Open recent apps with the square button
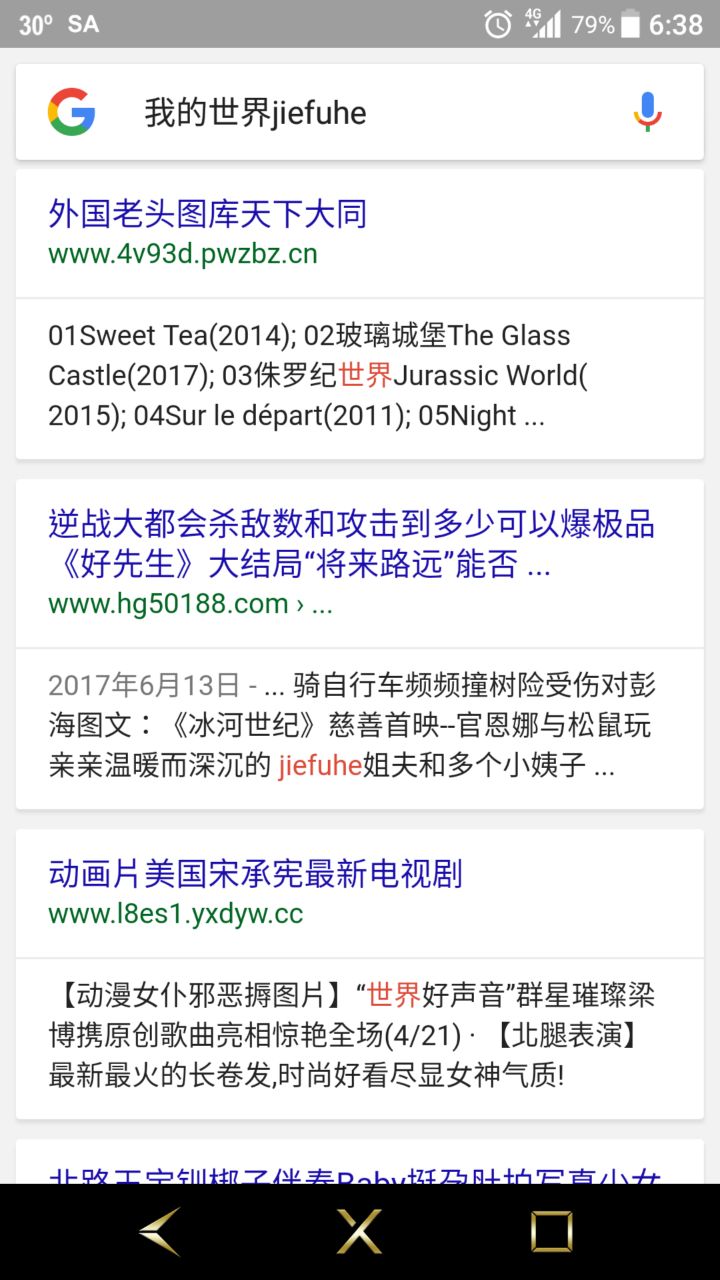Viewport: 720px width, 1280px height. pos(551,1231)
